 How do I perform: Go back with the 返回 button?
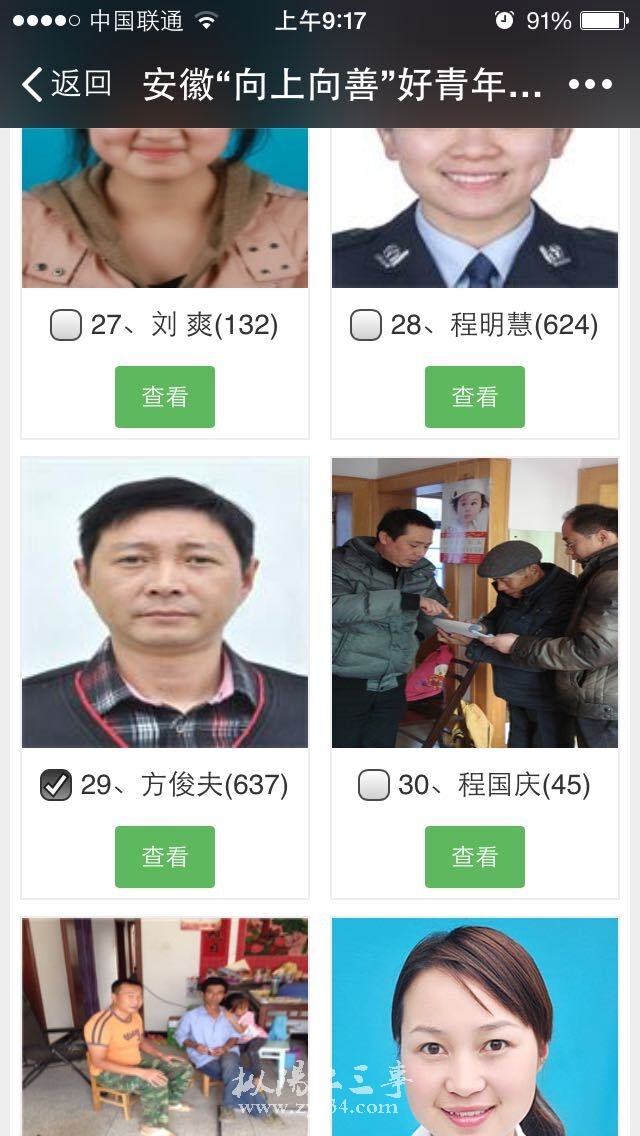click(66, 84)
